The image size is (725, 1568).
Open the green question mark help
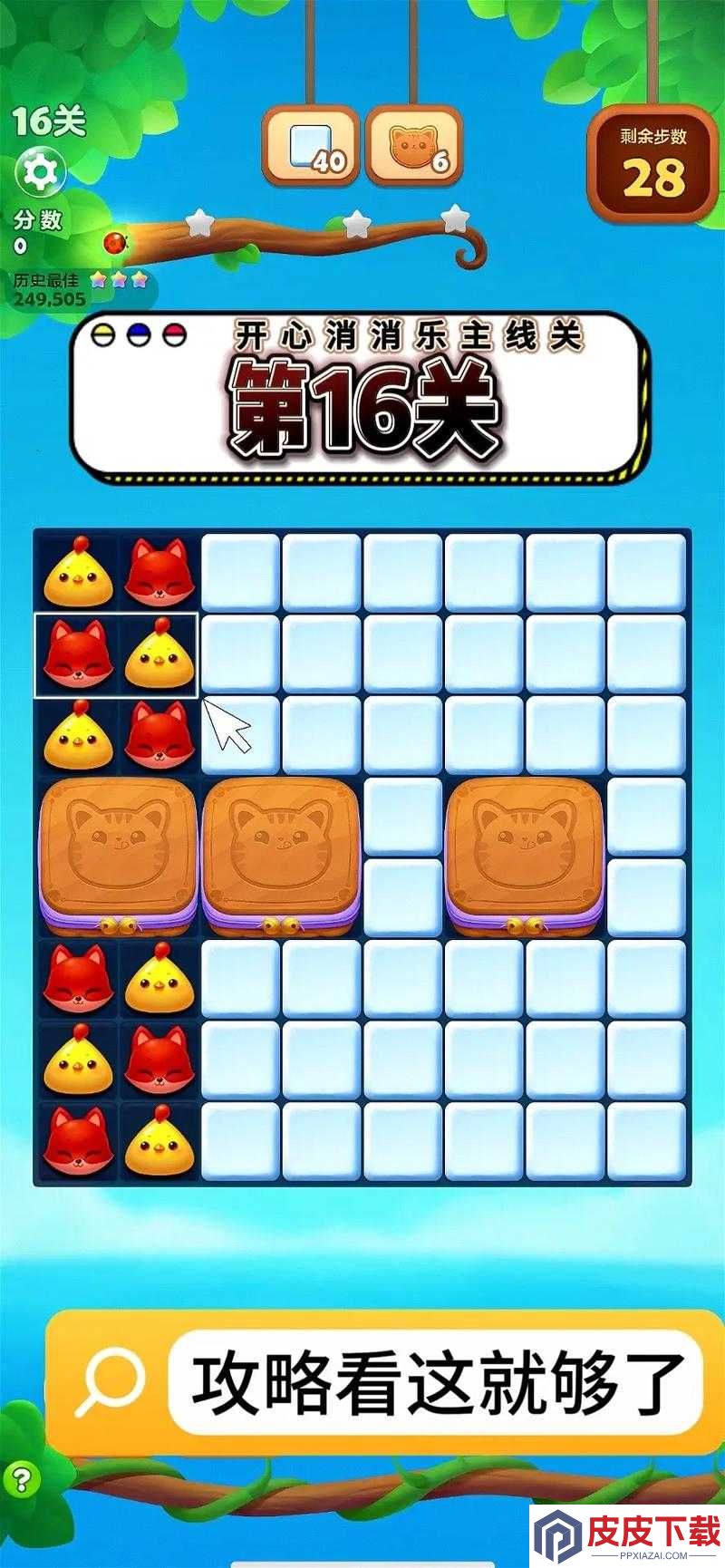[22, 1479]
